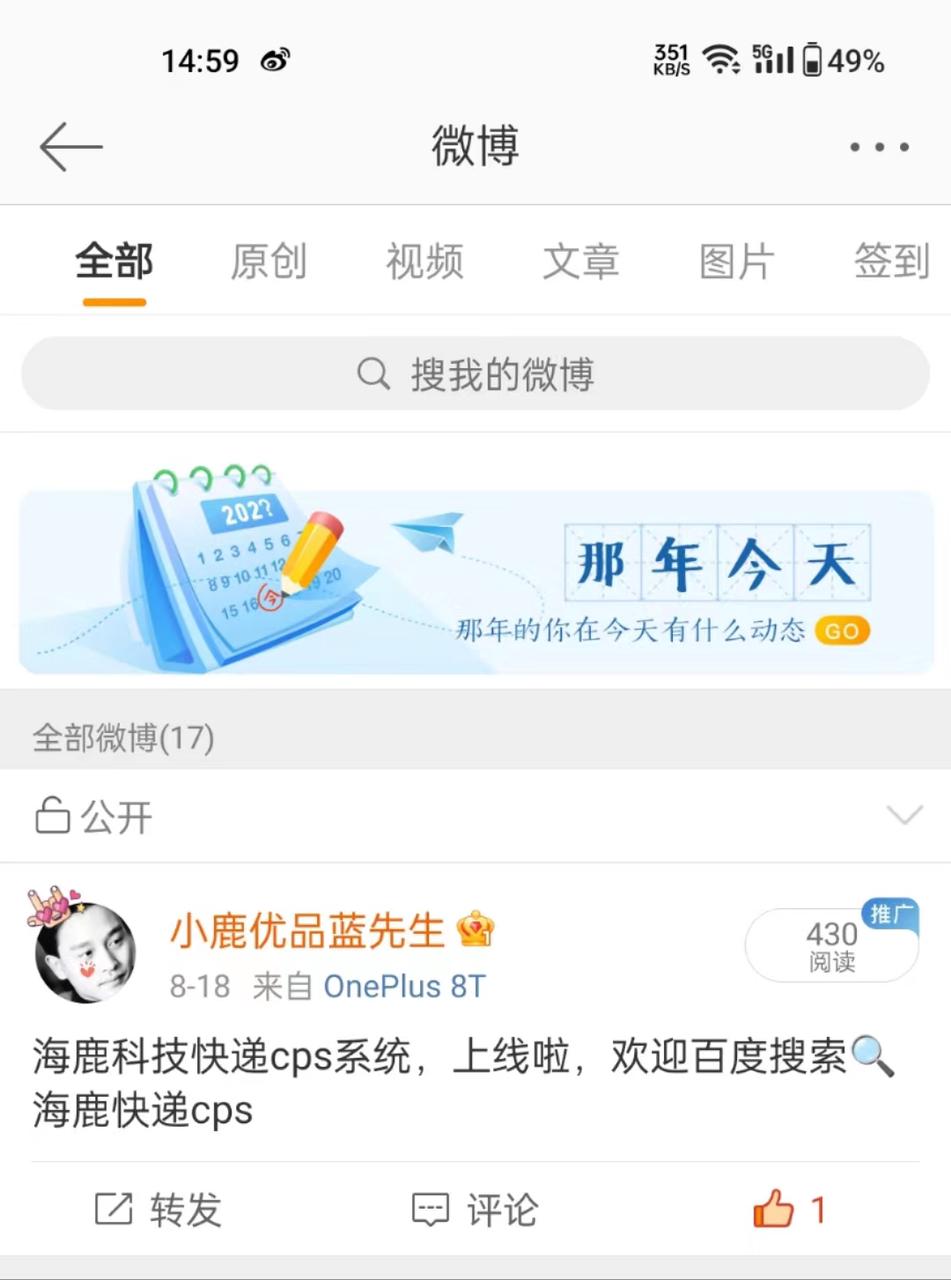This screenshot has width=951, height=1280.
Task: Select the 图片 tab
Action: pyautogui.click(x=736, y=262)
